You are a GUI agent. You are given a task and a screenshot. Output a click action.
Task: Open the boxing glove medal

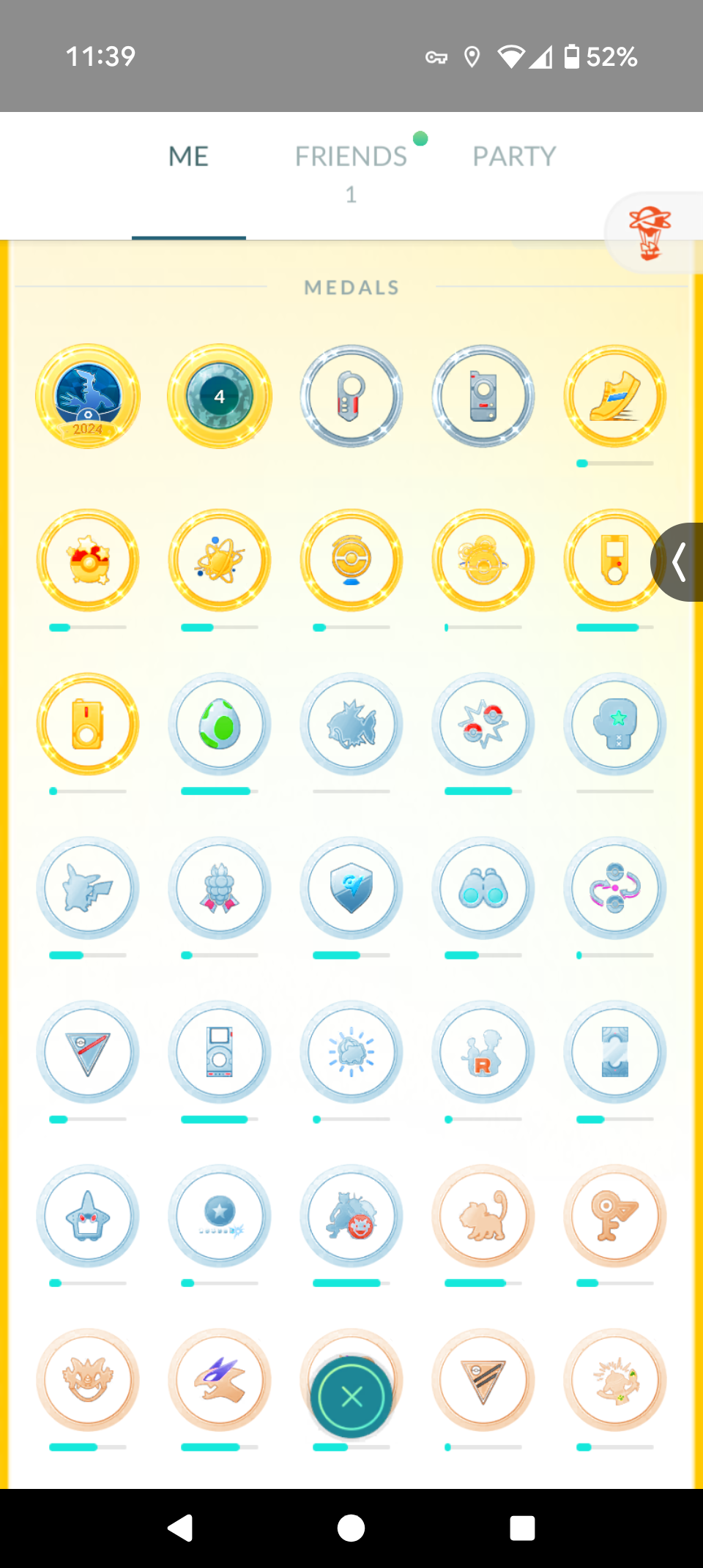[615, 724]
